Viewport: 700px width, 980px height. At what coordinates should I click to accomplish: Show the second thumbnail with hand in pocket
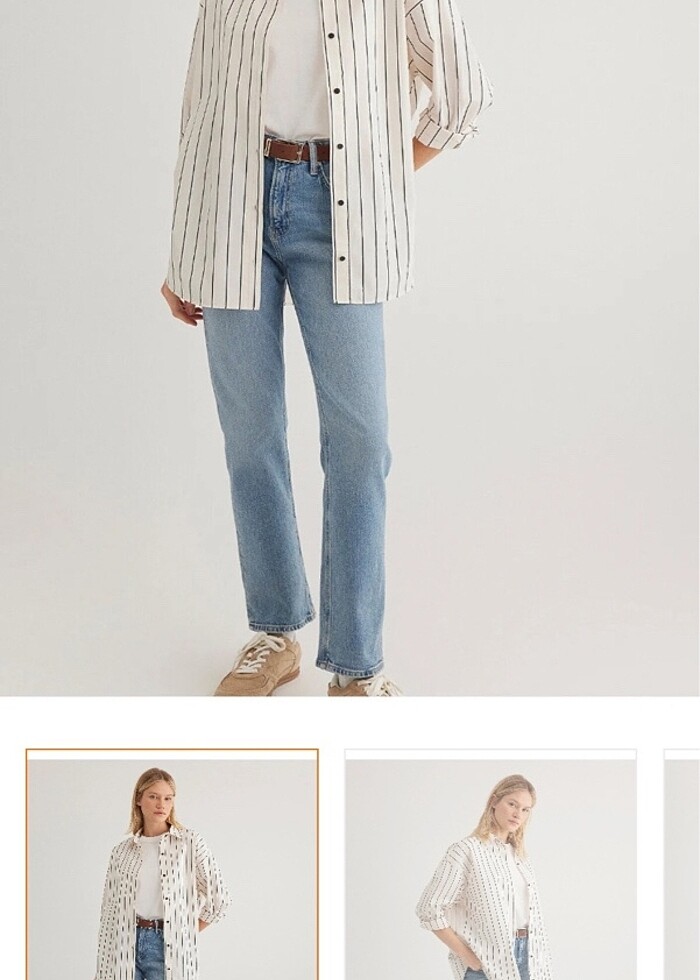coord(490,865)
